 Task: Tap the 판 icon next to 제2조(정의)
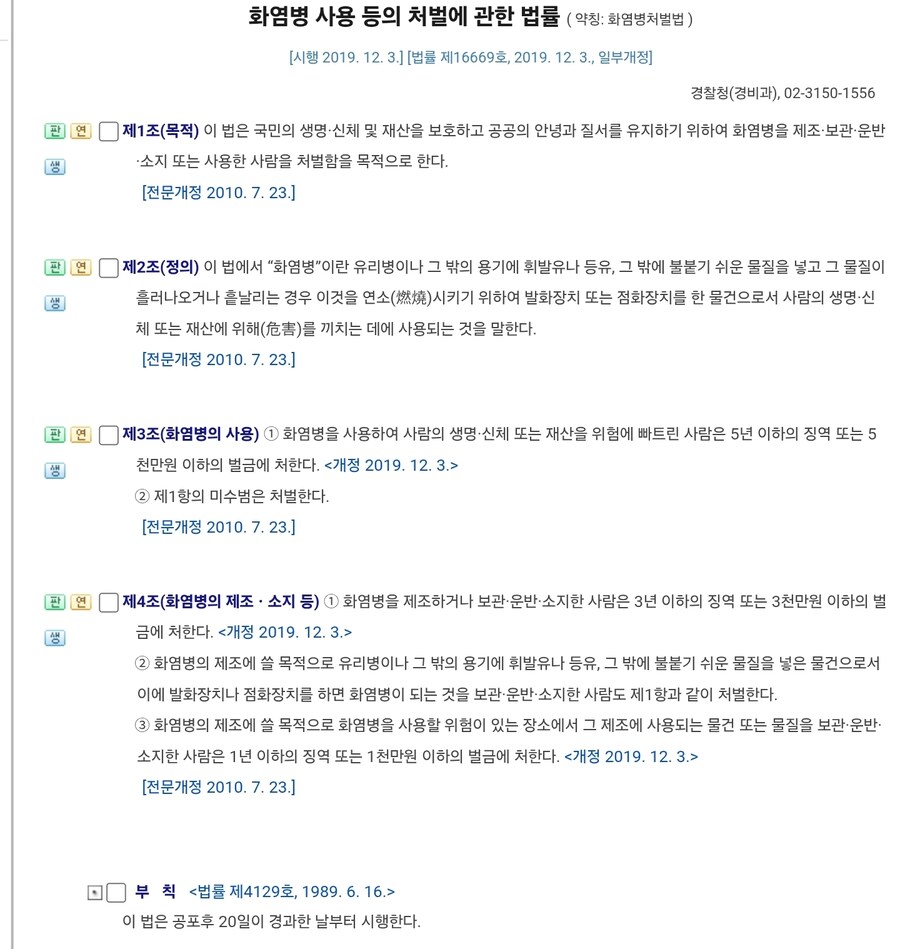(x=54, y=268)
